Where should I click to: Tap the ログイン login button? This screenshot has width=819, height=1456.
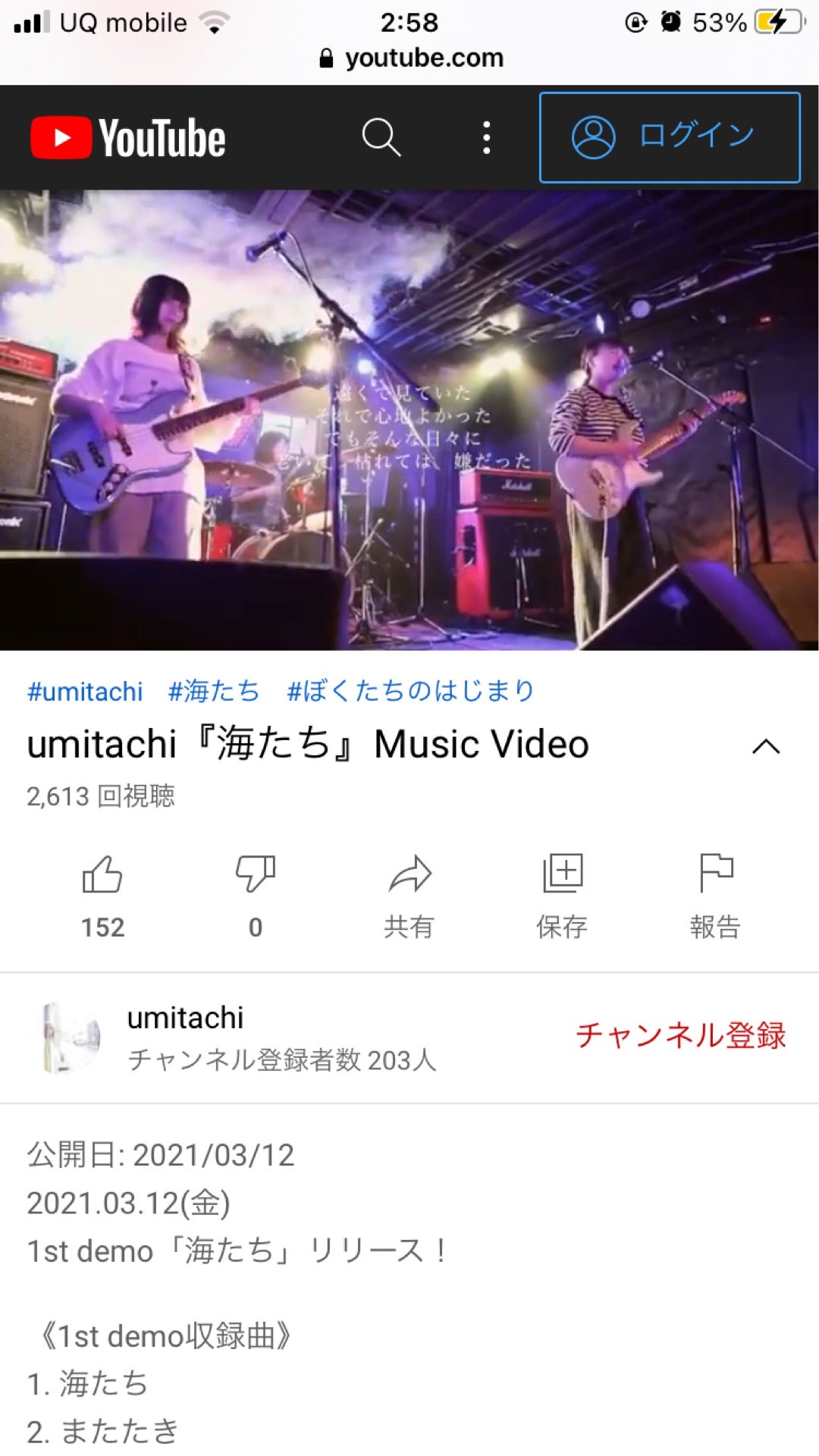point(670,137)
